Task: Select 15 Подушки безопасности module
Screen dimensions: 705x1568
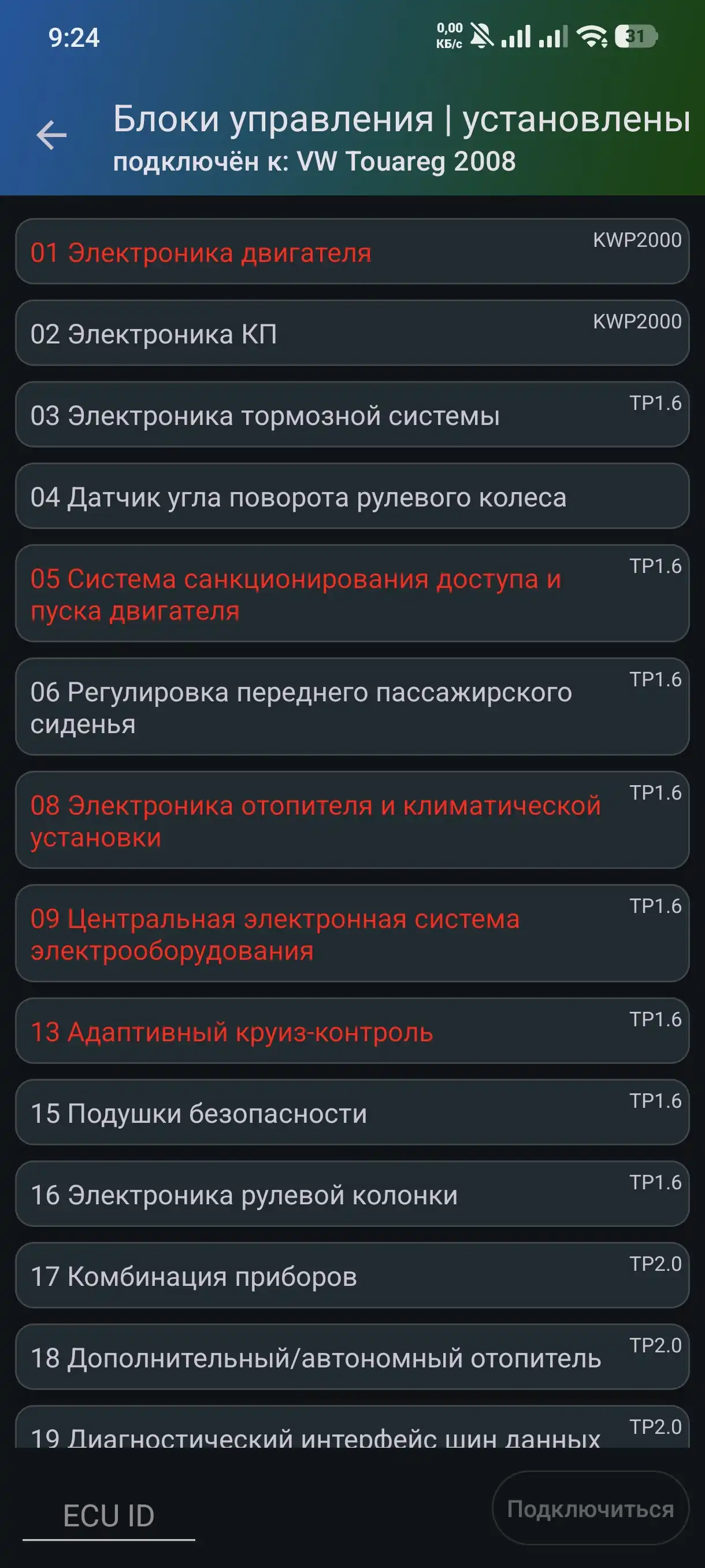Action: (351, 1113)
